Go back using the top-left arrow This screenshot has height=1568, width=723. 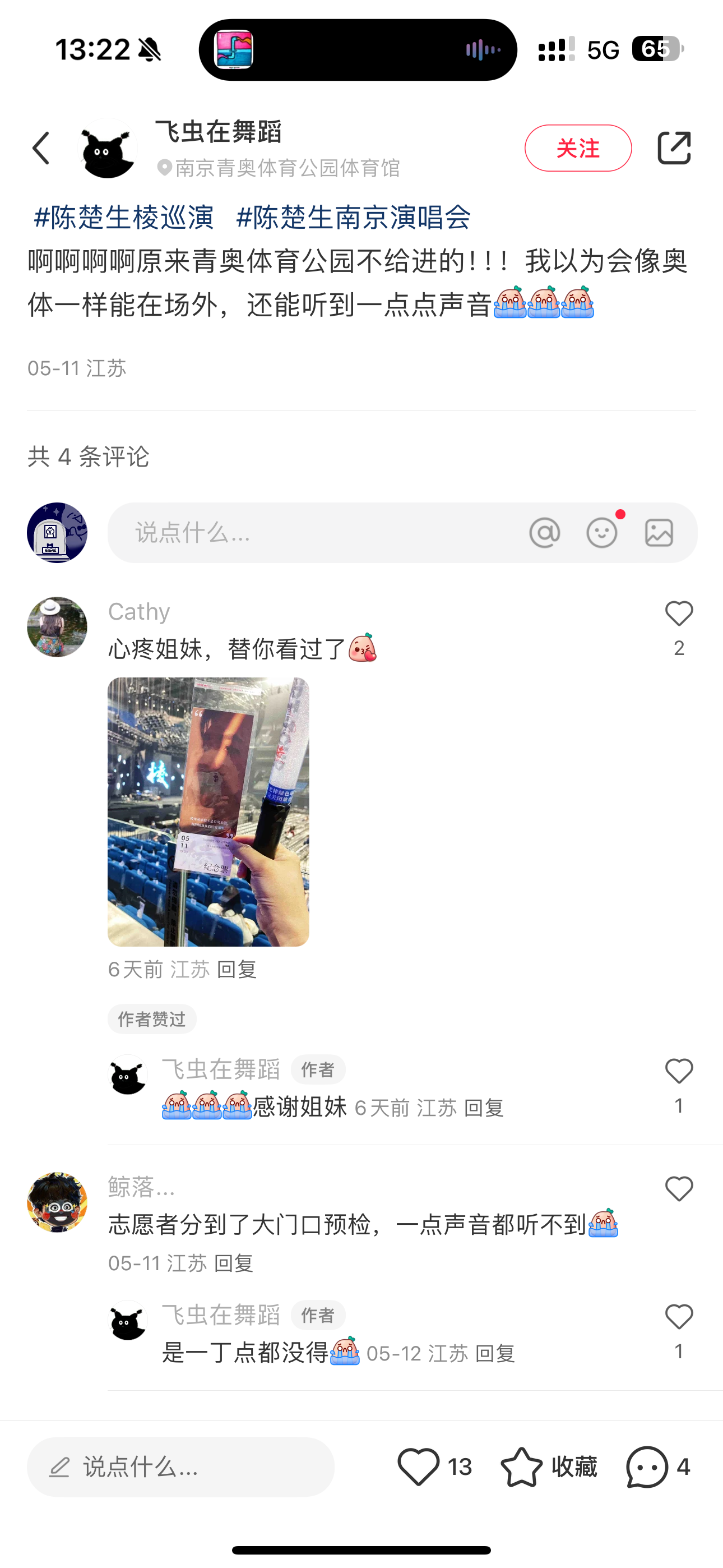tap(41, 149)
